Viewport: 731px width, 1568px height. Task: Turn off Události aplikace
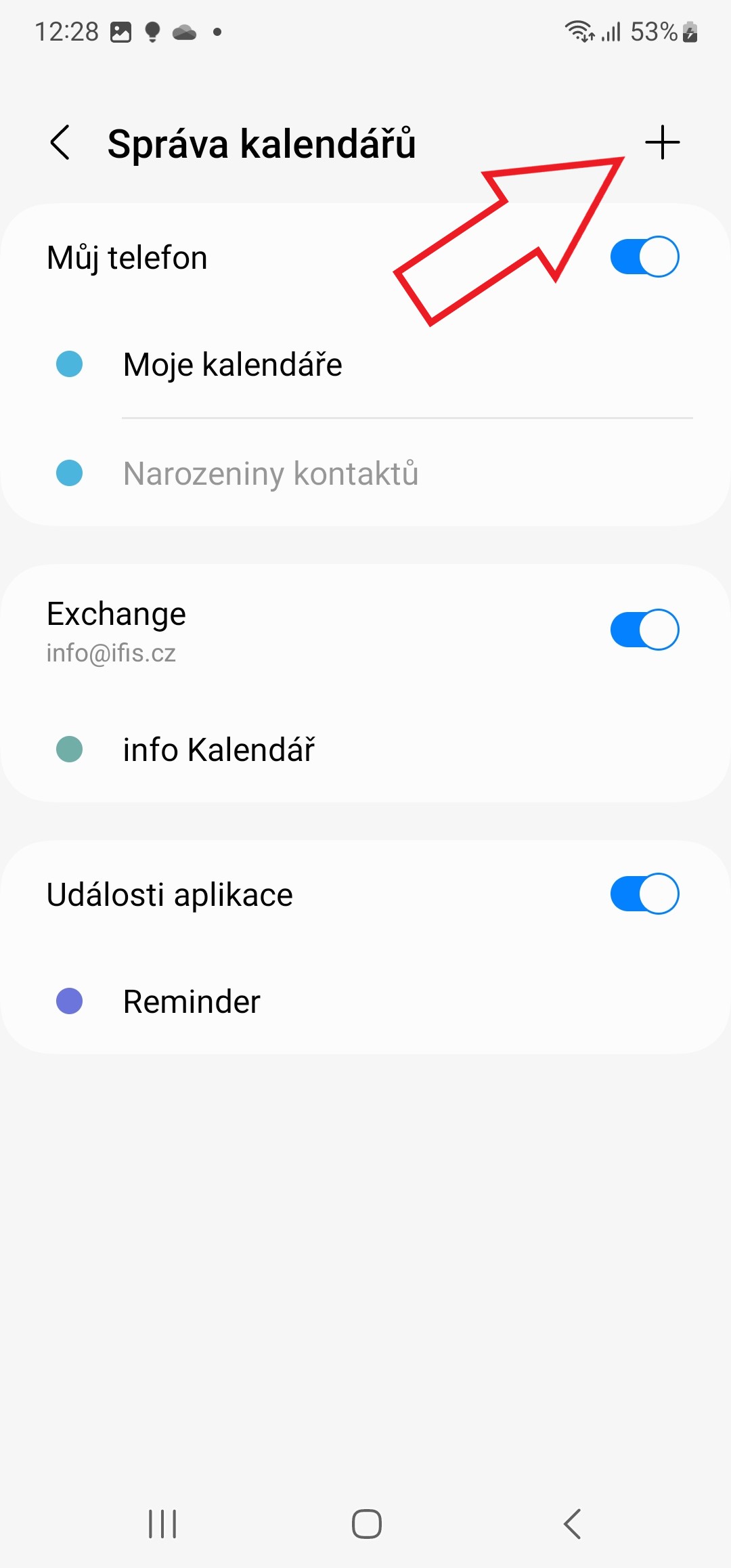(644, 894)
